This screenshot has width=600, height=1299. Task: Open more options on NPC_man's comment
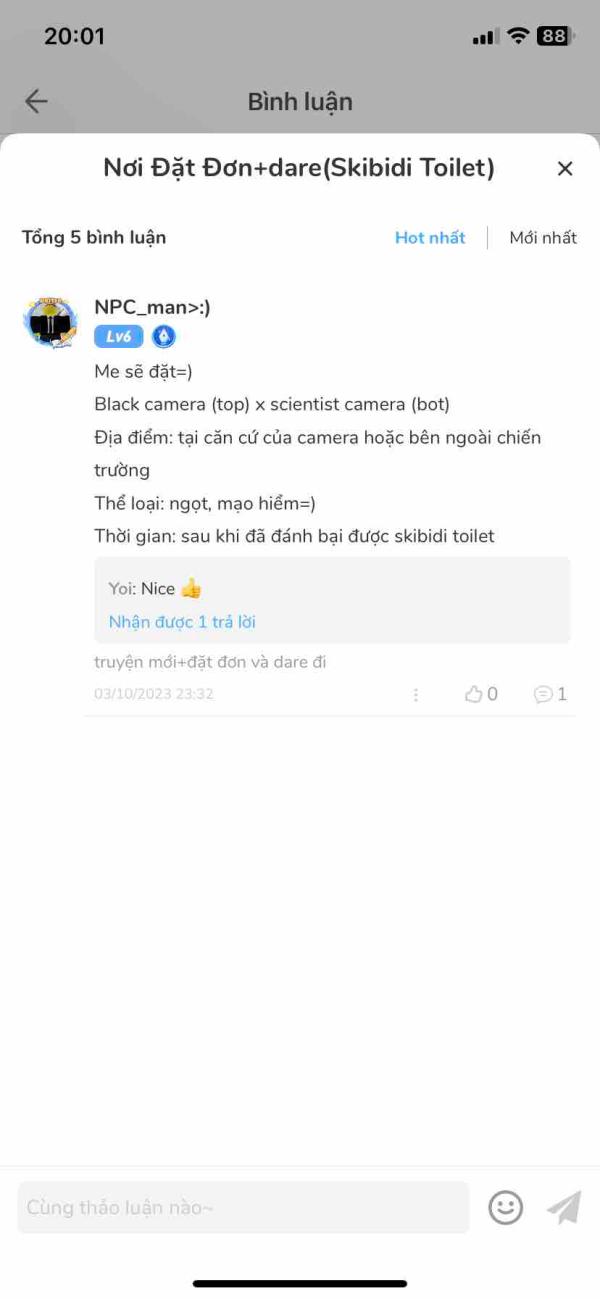[x=416, y=694]
